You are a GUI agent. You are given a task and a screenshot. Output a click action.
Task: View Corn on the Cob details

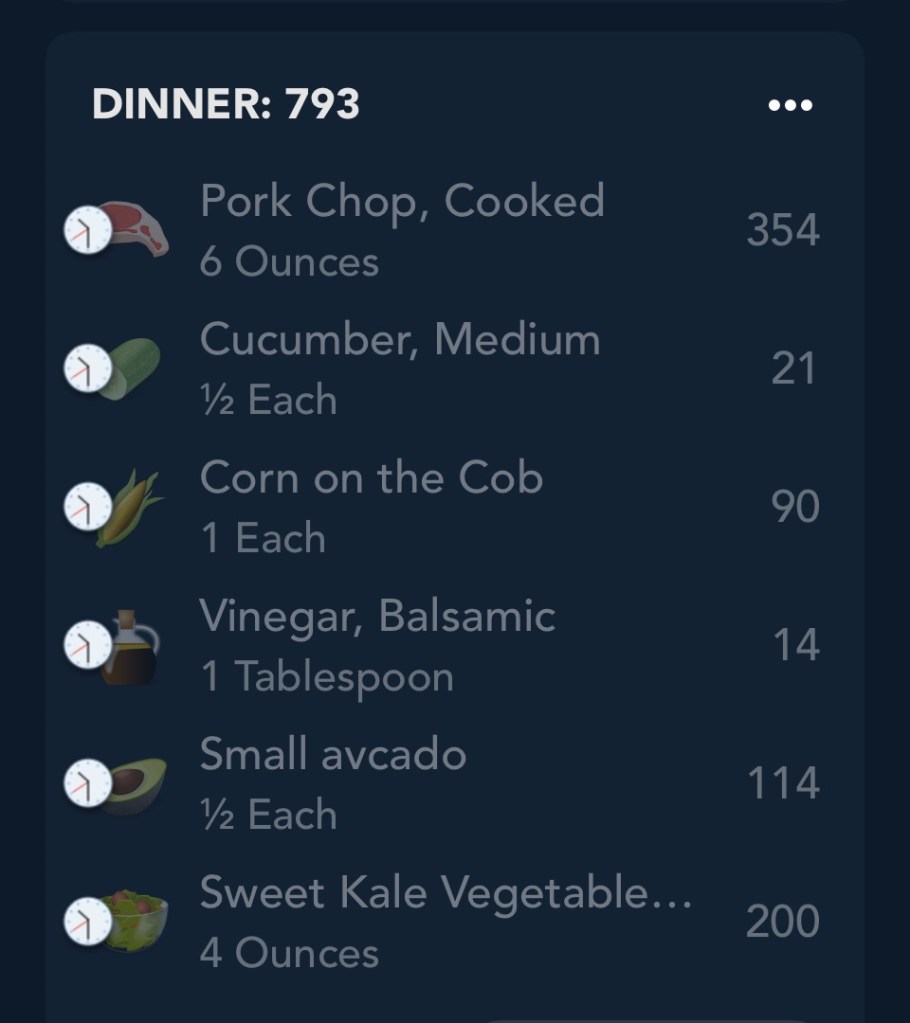(371, 507)
